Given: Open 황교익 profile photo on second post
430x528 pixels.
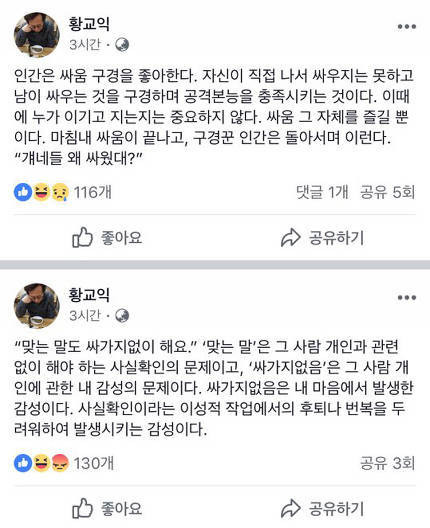Looking at the screenshot, I should [x=37, y=306].
